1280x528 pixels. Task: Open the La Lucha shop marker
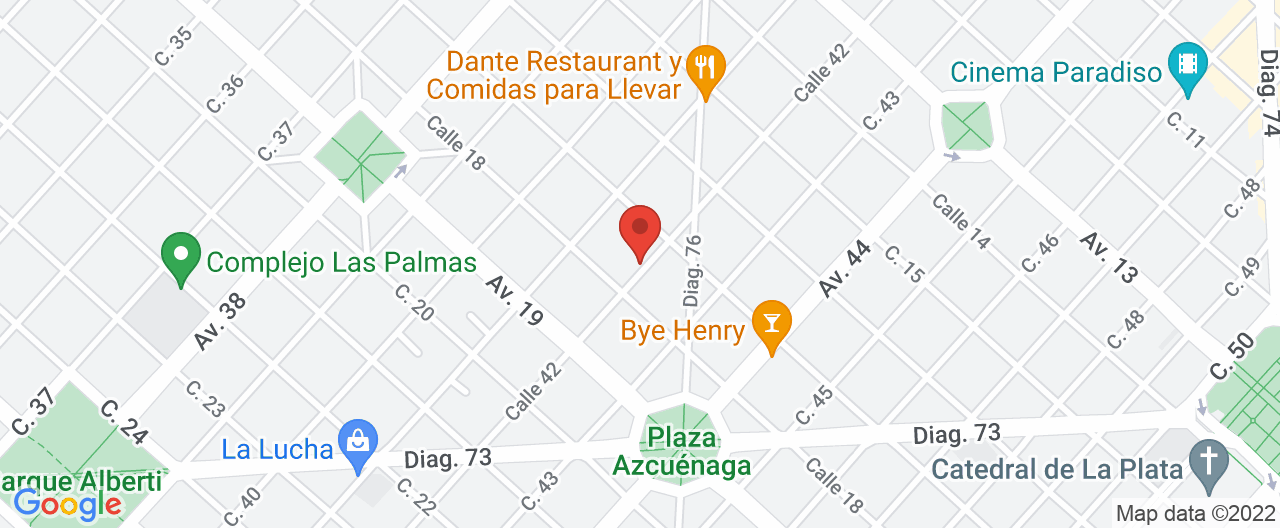(x=355, y=444)
